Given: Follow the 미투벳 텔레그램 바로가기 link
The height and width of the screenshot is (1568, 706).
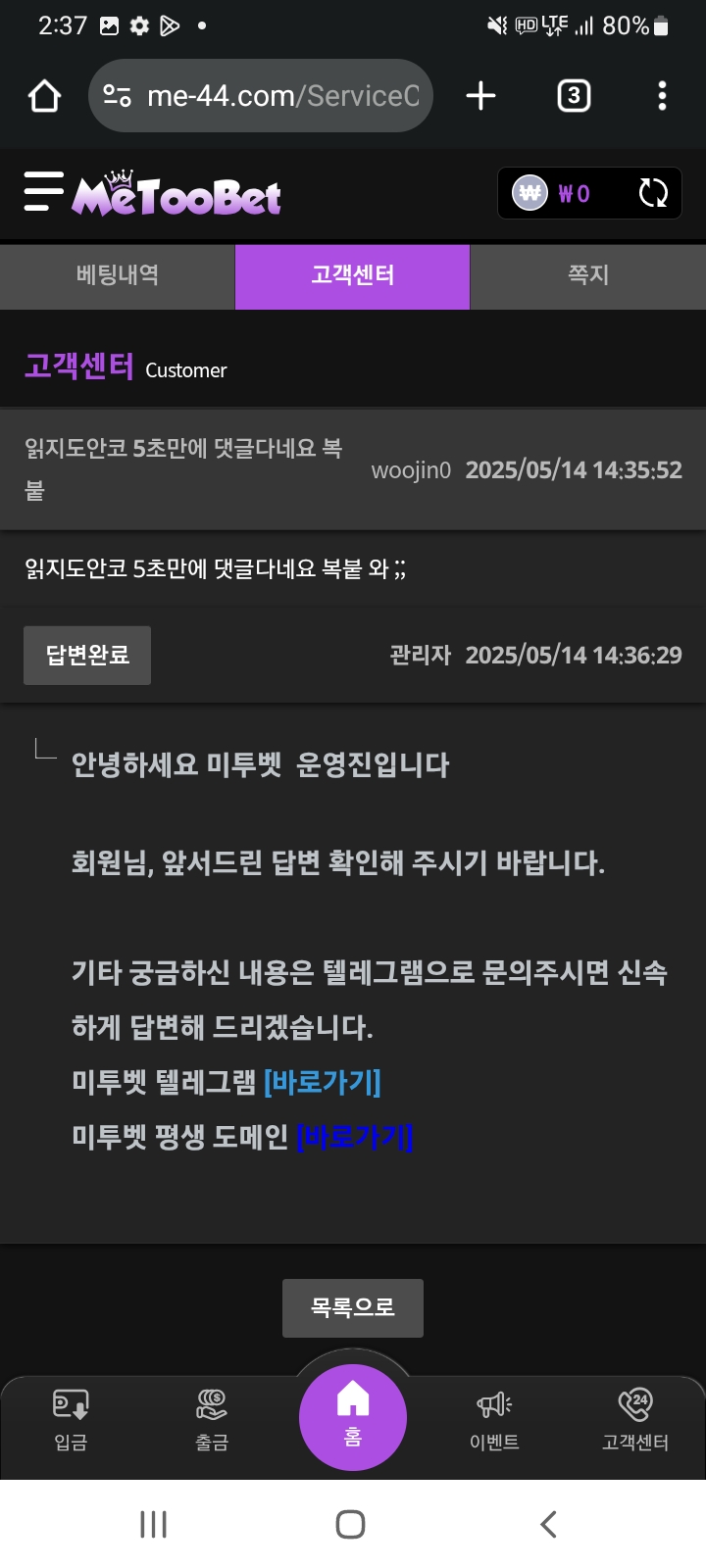Looking at the screenshot, I should [x=323, y=1082].
